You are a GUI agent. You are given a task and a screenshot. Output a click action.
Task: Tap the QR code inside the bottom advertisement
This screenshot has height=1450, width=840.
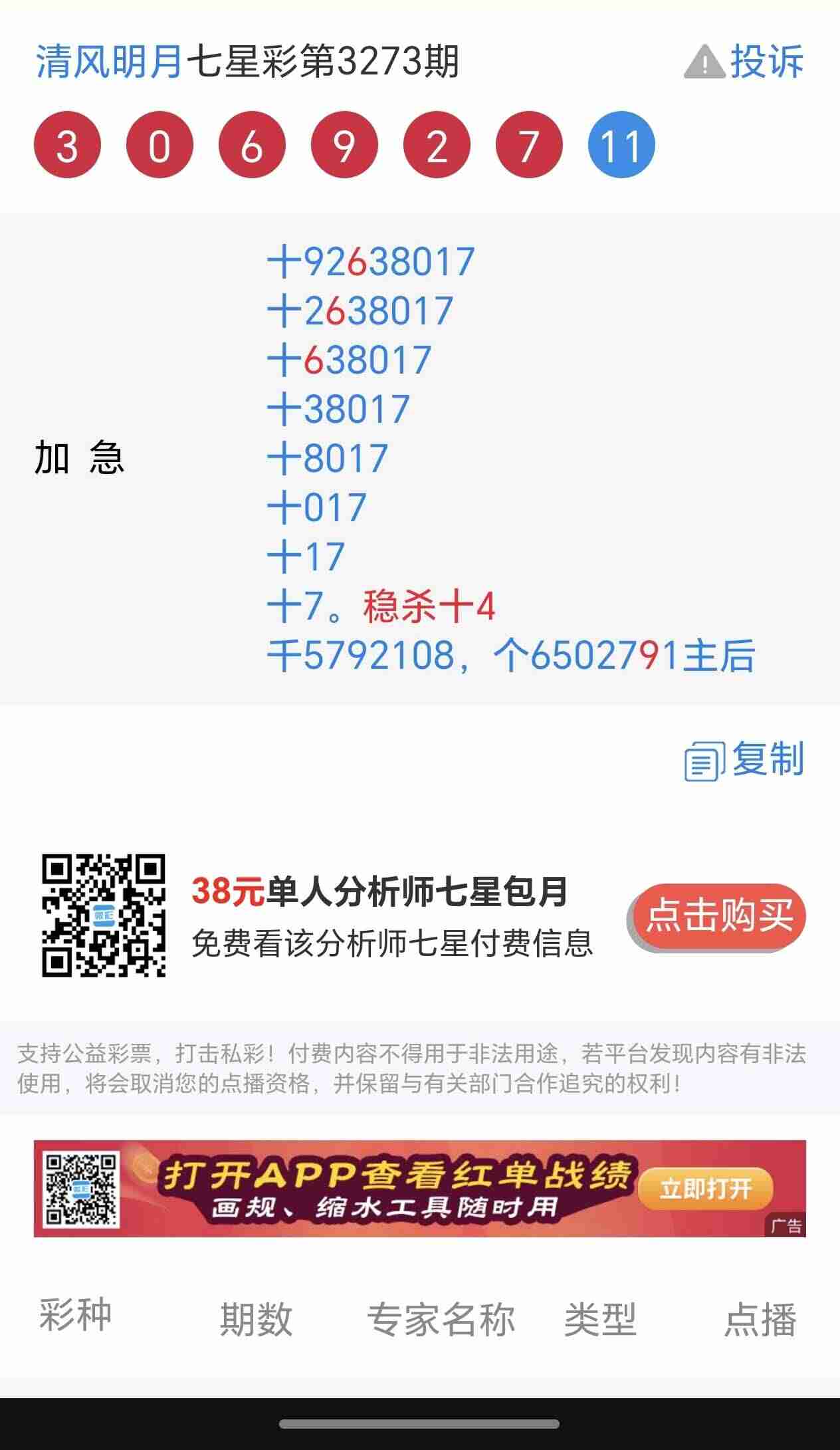(81, 1189)
